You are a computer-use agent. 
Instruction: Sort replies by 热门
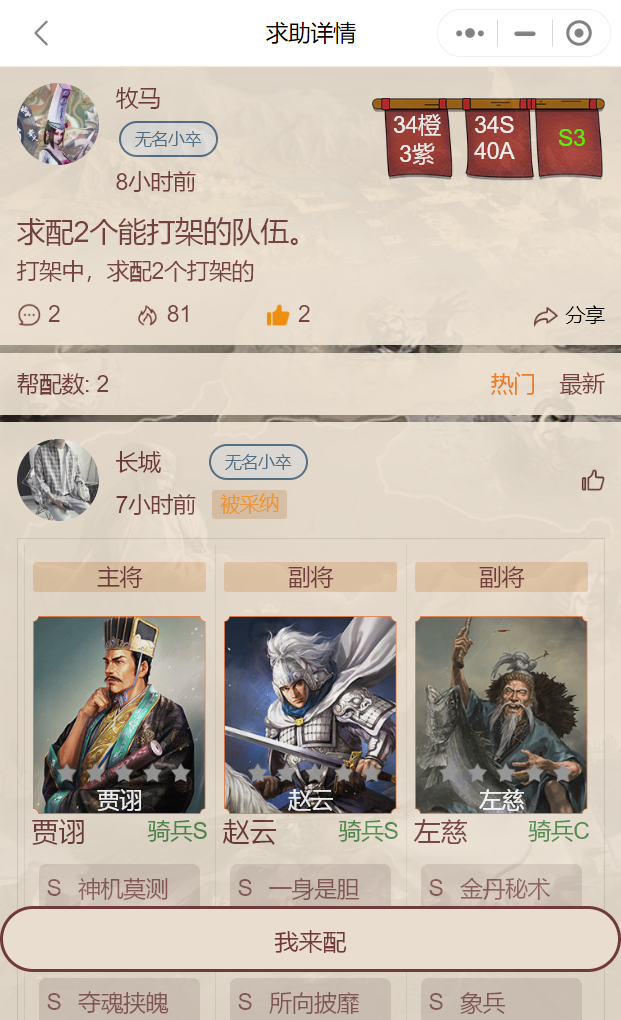tap(512, 384)
